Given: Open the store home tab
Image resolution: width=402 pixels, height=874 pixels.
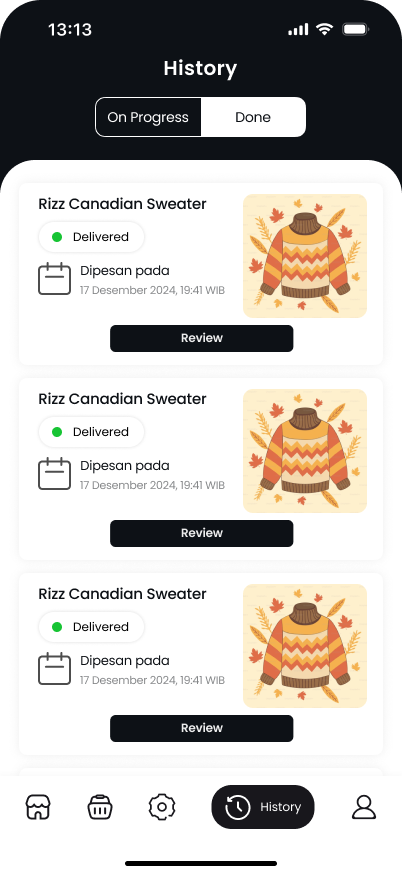Looking at the screenshot, I should tap(38, 807).
